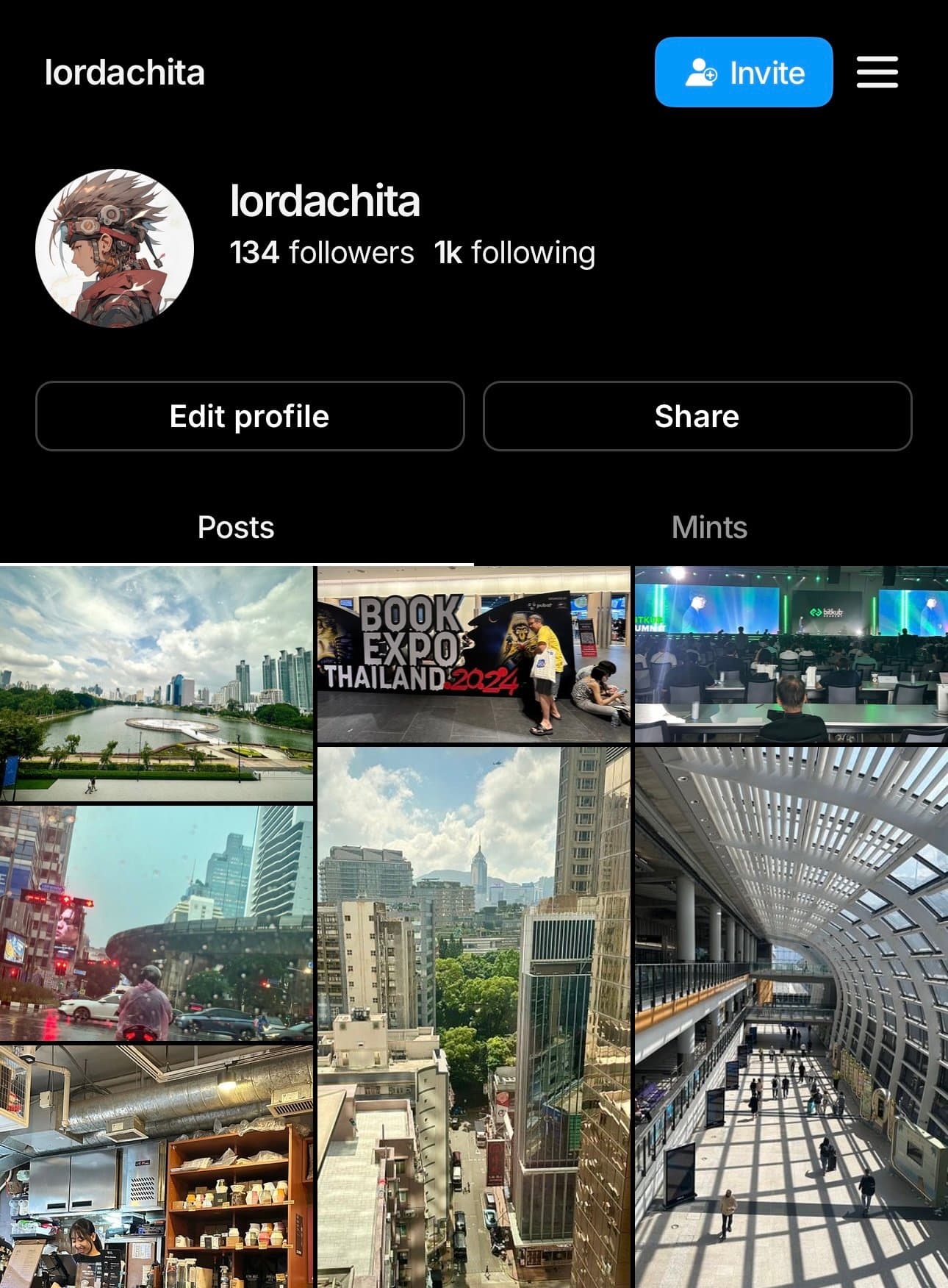View the 134 followers list
948x1288 pixels.
pyautogui.click(x=322, y=252)
